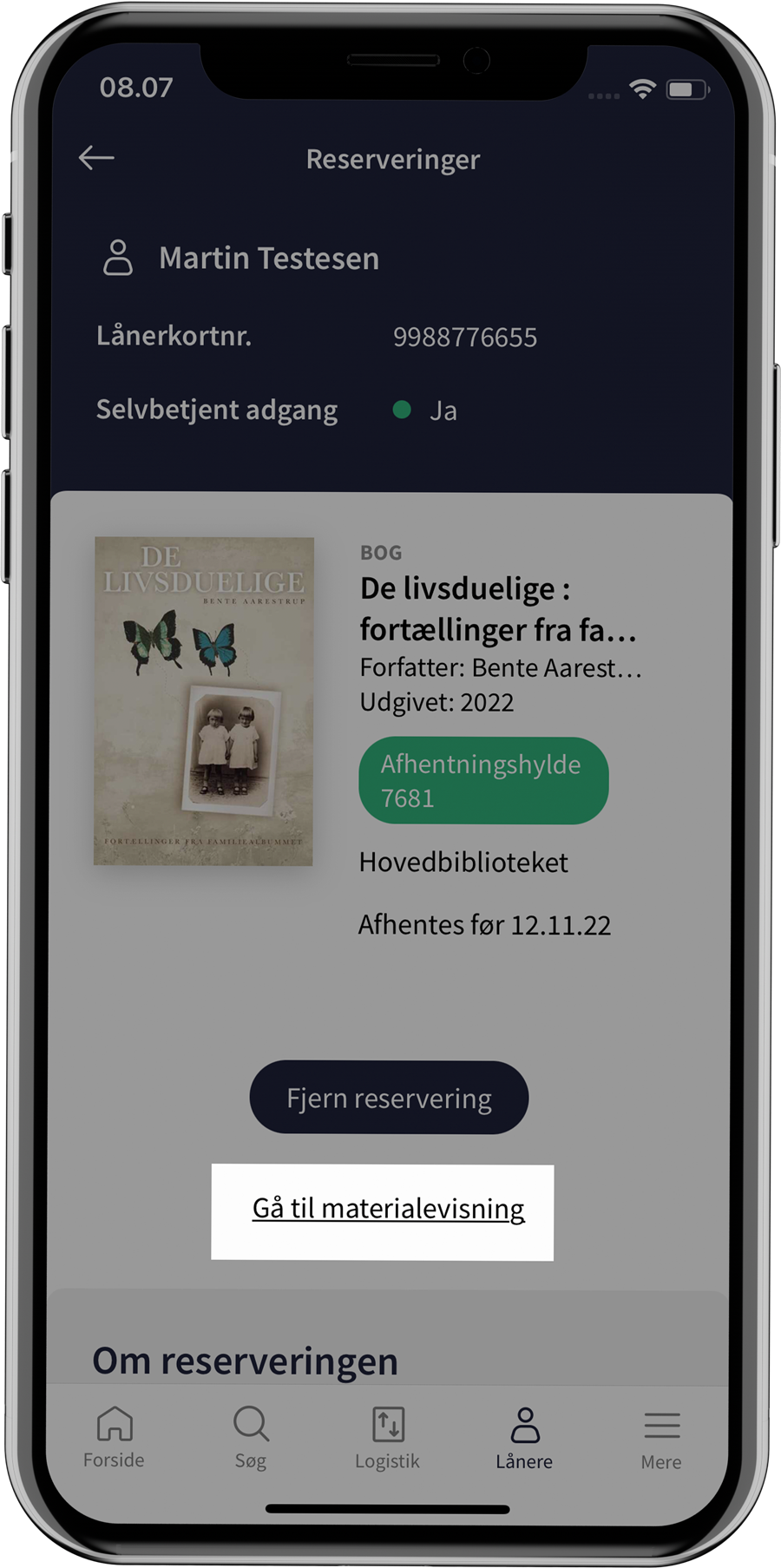The height and width of the screenshot is (1568, 781).
Task: Select the Lånere tab
Action: (x=524, y=1438)
